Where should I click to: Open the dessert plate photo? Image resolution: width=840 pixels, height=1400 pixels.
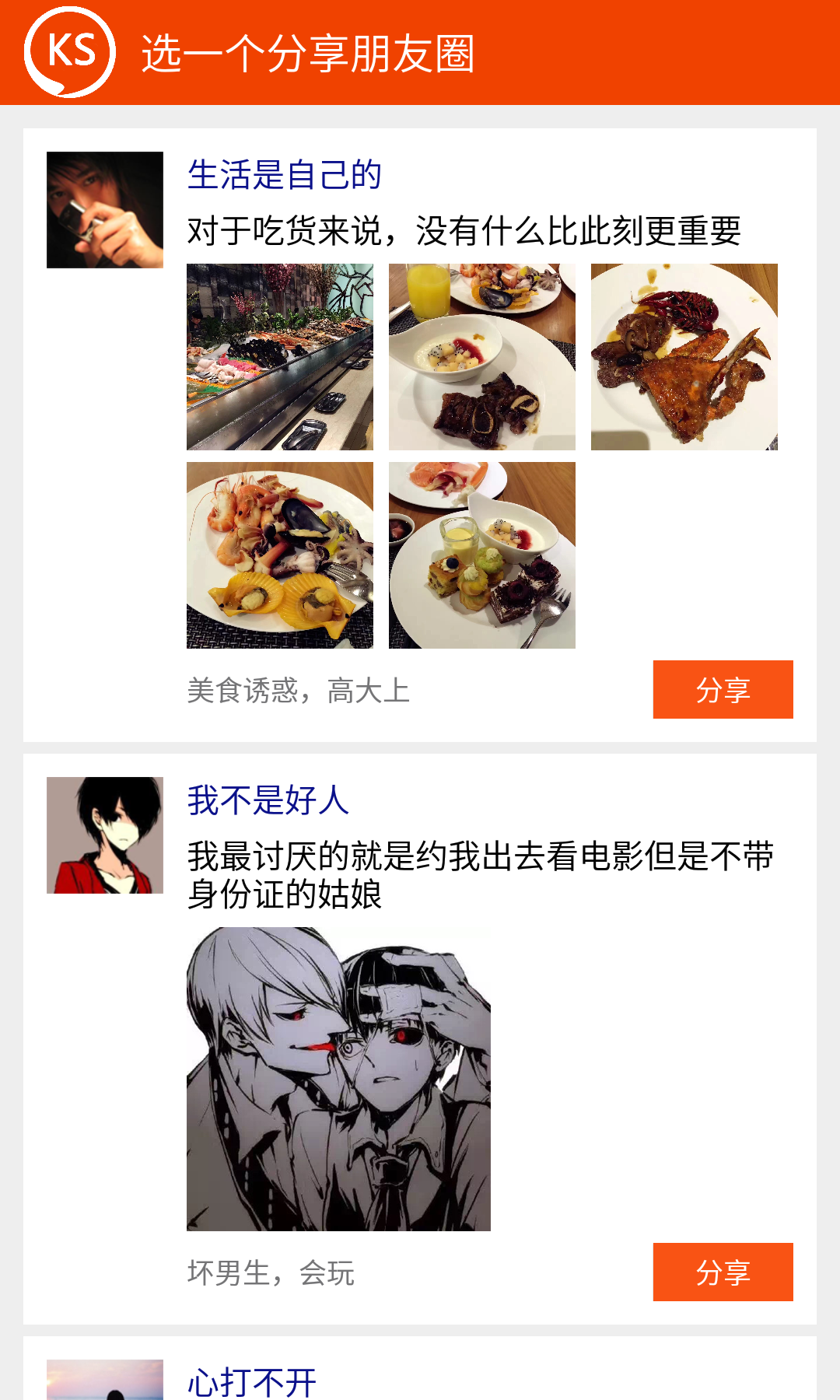click(x=482, y=555)
